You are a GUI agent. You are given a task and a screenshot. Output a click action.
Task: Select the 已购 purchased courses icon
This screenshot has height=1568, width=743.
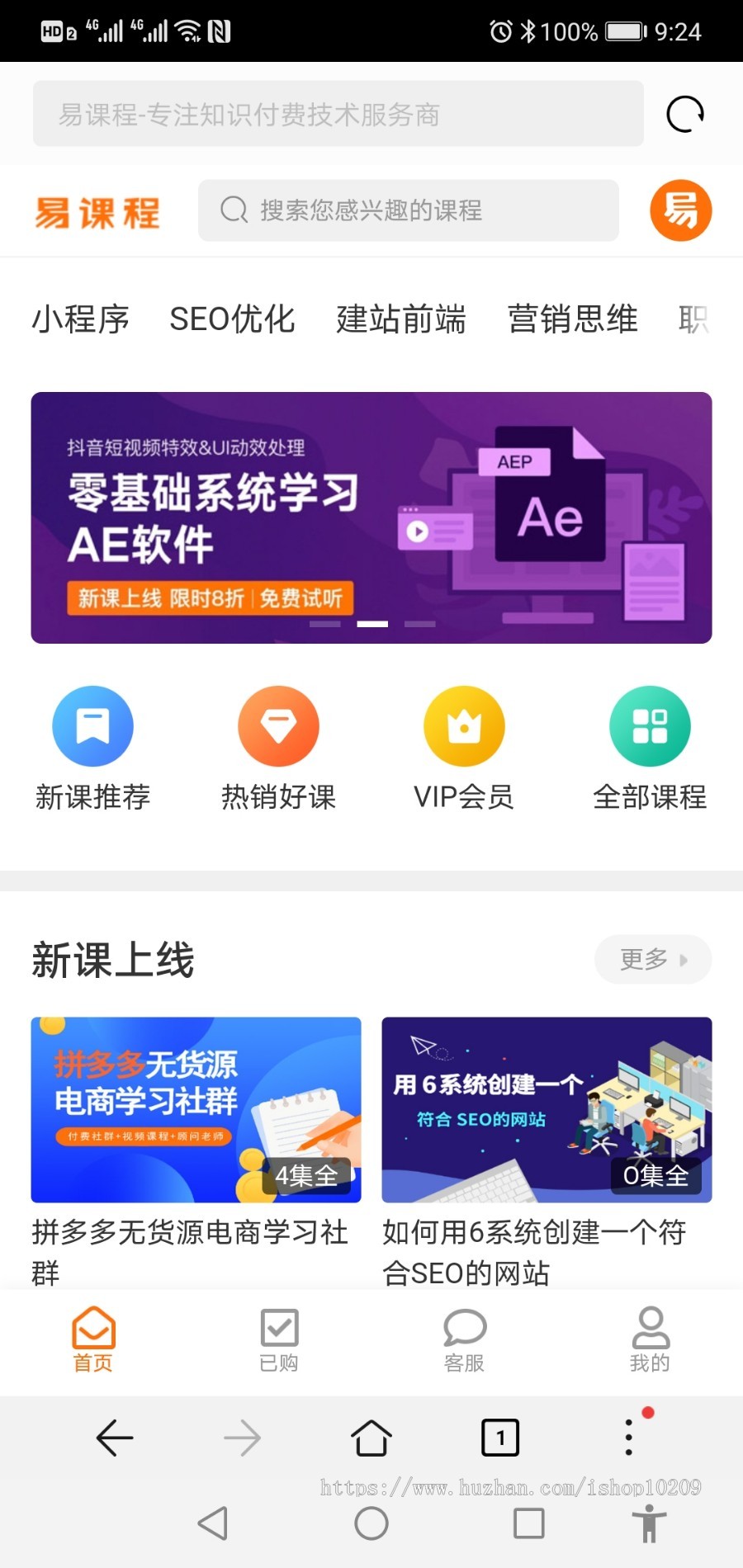coord(278,1337)
